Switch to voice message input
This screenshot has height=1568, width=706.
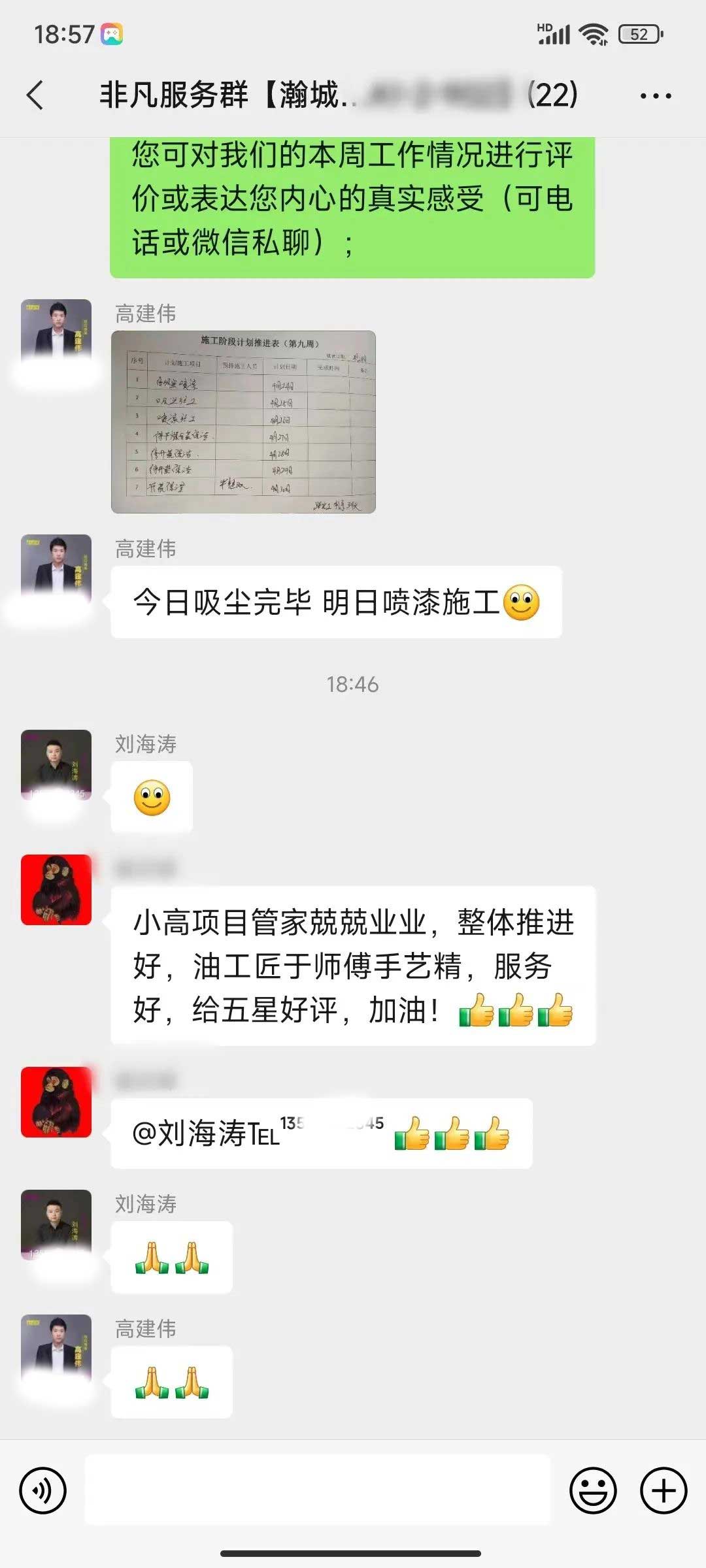(x=43, y=1491)
